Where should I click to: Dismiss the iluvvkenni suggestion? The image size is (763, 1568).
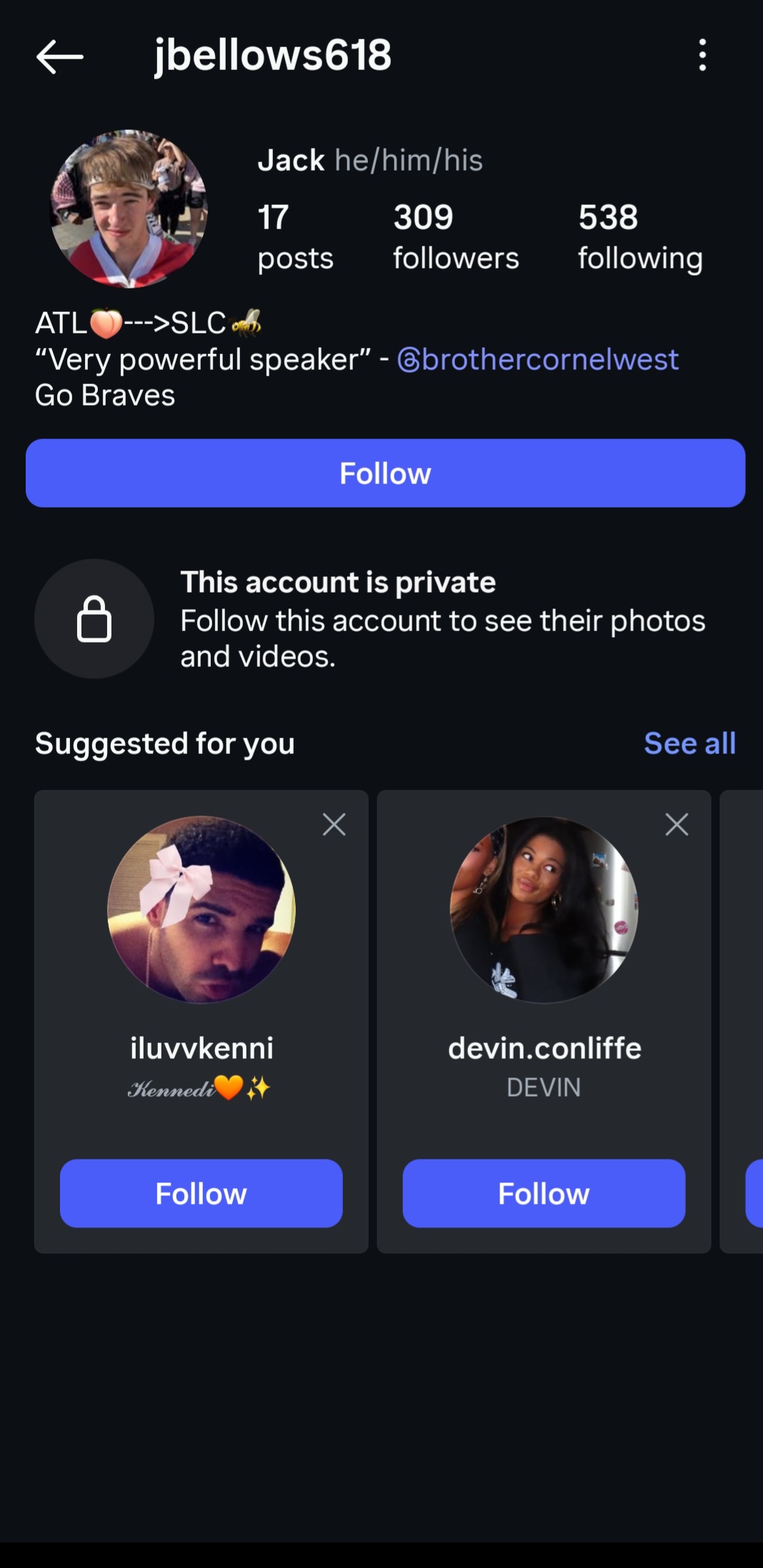[334, 825]
